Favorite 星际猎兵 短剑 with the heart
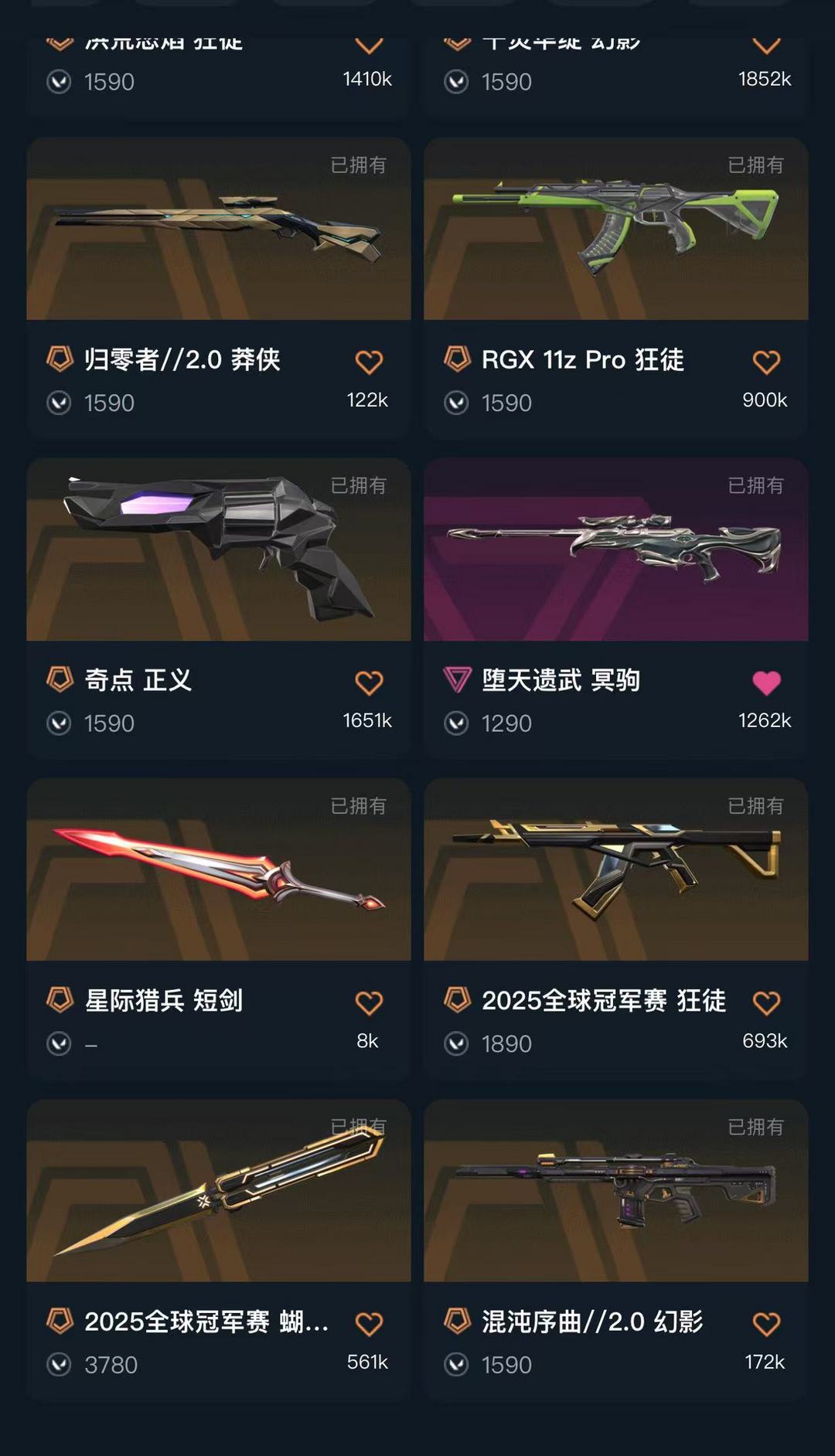The height and width of the screenshot is (1456, 835). coord(369,1001)
